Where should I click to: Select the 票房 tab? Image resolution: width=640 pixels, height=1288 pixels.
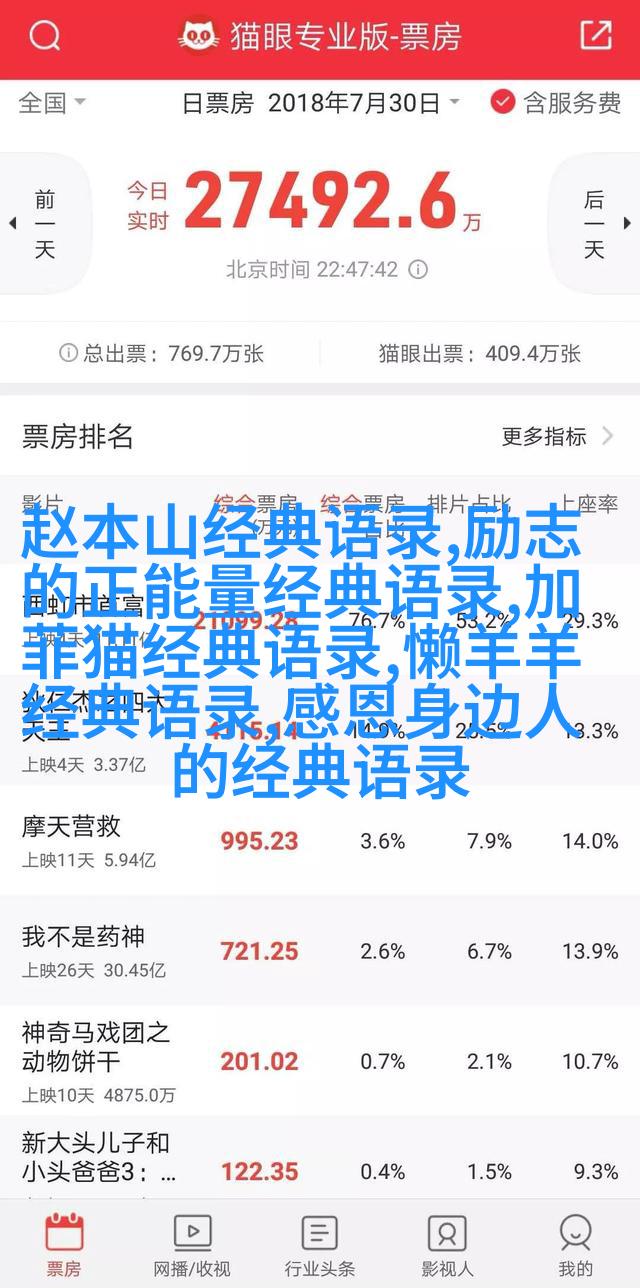click(64, 1243)
